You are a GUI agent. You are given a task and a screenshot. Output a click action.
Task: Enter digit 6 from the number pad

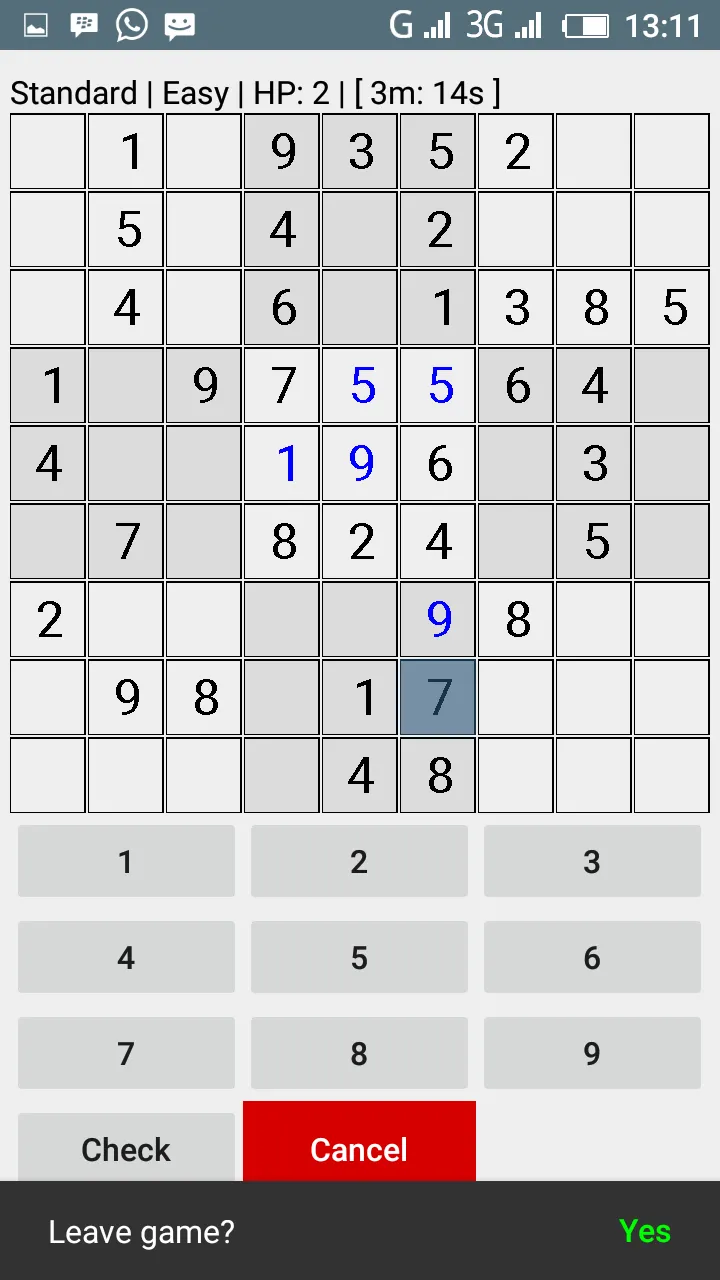592,957
